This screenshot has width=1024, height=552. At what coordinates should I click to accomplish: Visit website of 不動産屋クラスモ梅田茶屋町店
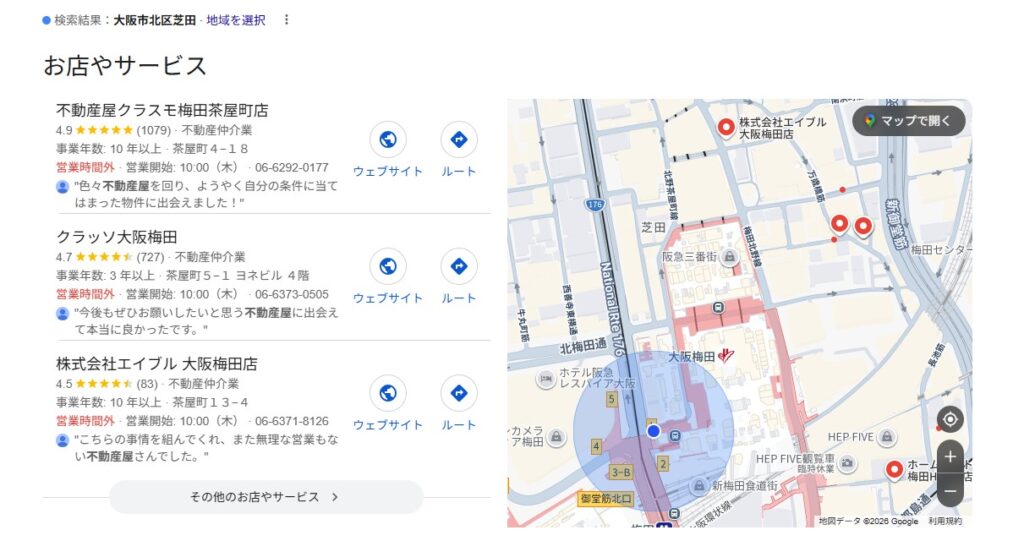[x=388, y=150]
